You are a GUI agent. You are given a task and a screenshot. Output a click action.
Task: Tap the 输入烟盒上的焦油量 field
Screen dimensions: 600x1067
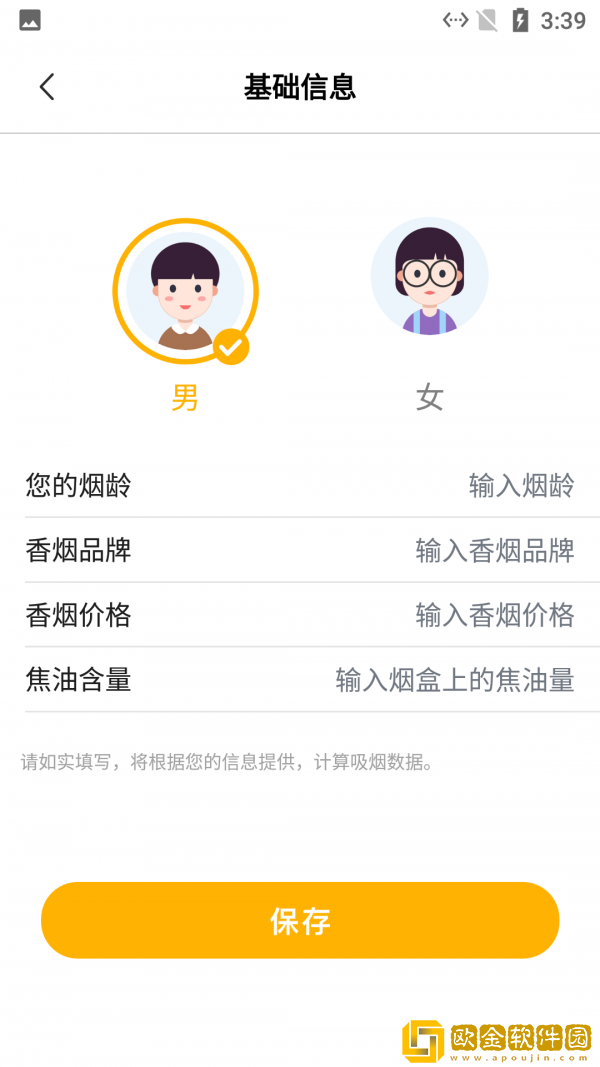(x=455, y=681)
